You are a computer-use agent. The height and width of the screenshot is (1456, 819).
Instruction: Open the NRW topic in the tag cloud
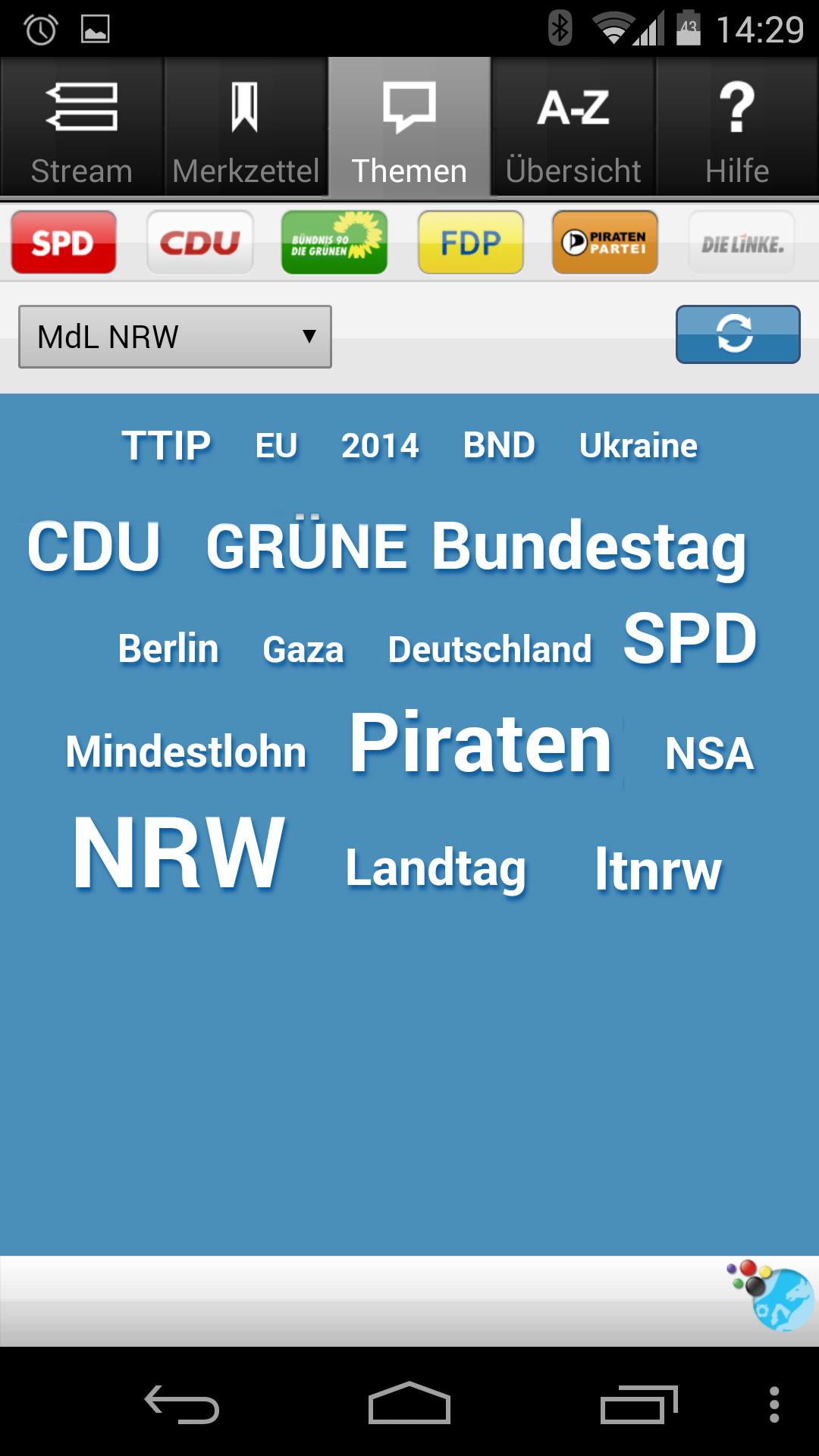point(180,849)
